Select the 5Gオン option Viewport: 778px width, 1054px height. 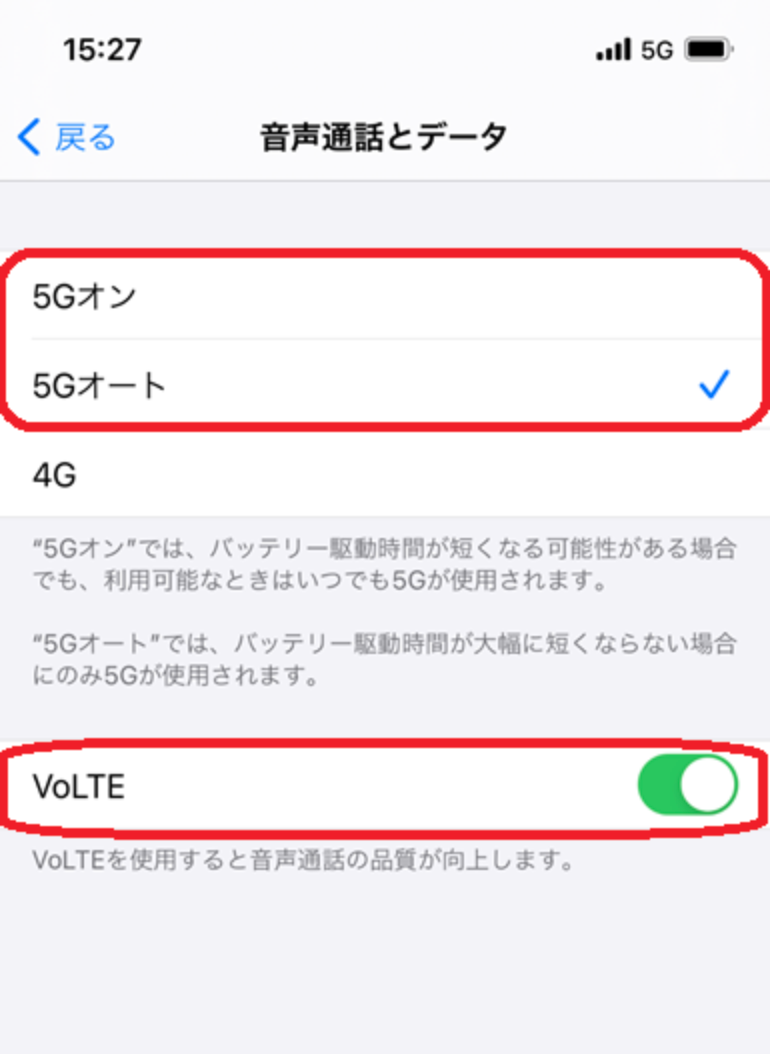pos(385,296)
